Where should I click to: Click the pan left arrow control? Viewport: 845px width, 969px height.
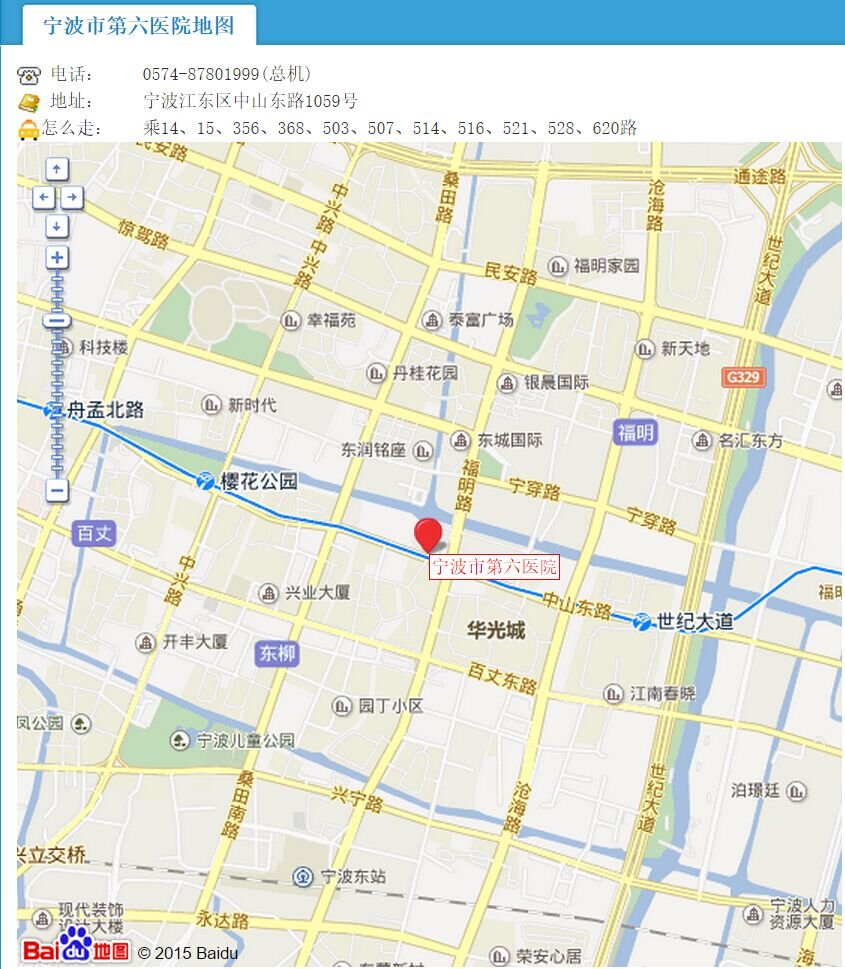point(44,195)
